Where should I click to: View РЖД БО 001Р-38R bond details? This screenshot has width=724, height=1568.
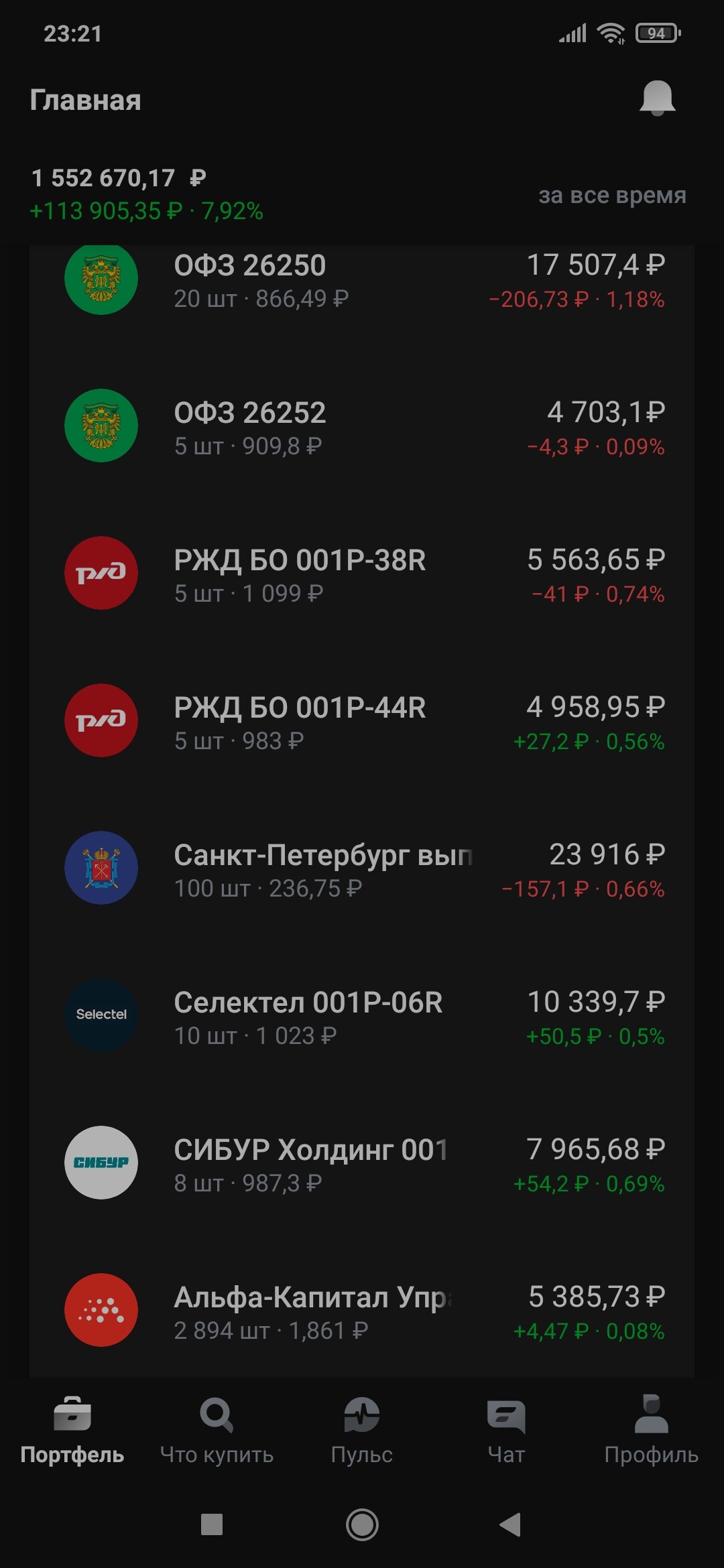pyautogui.click(x=362, y=575)
